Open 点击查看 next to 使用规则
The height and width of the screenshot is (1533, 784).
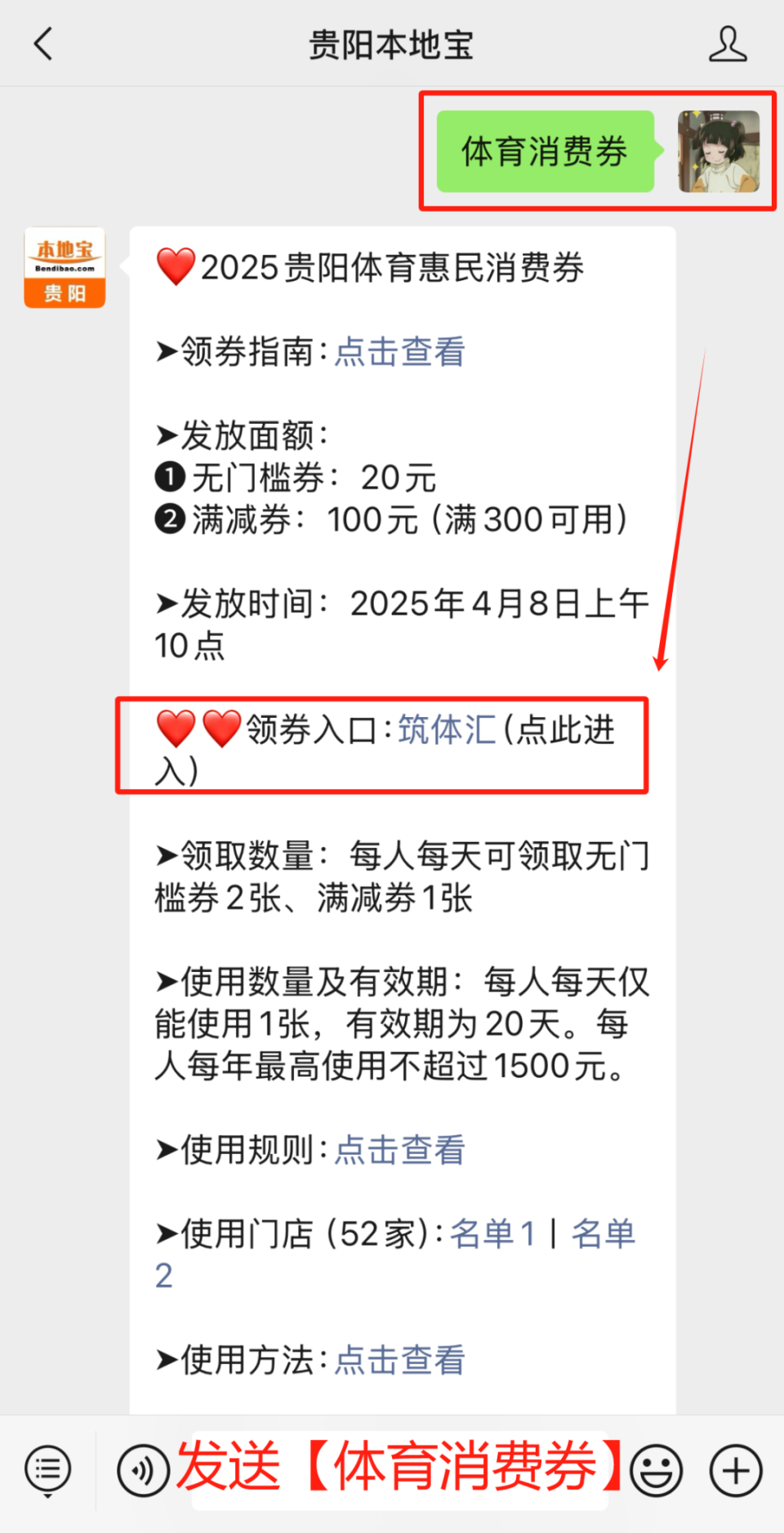point(399,1150)
